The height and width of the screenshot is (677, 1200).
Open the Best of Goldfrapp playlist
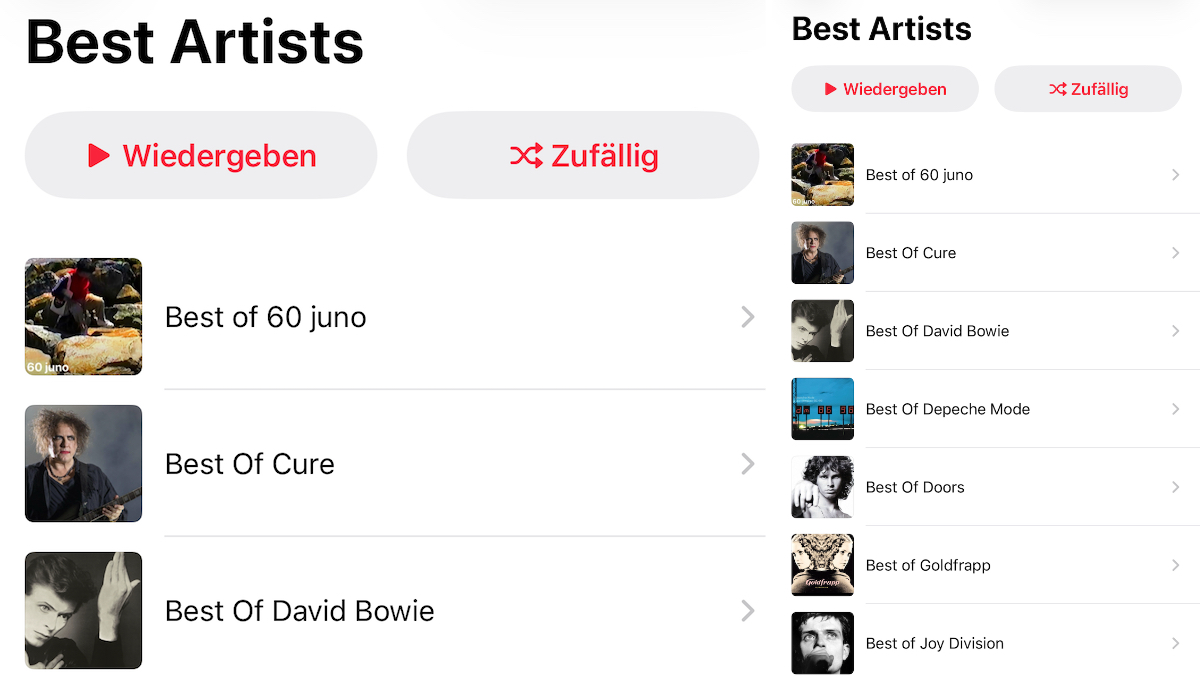click(928, 565)
